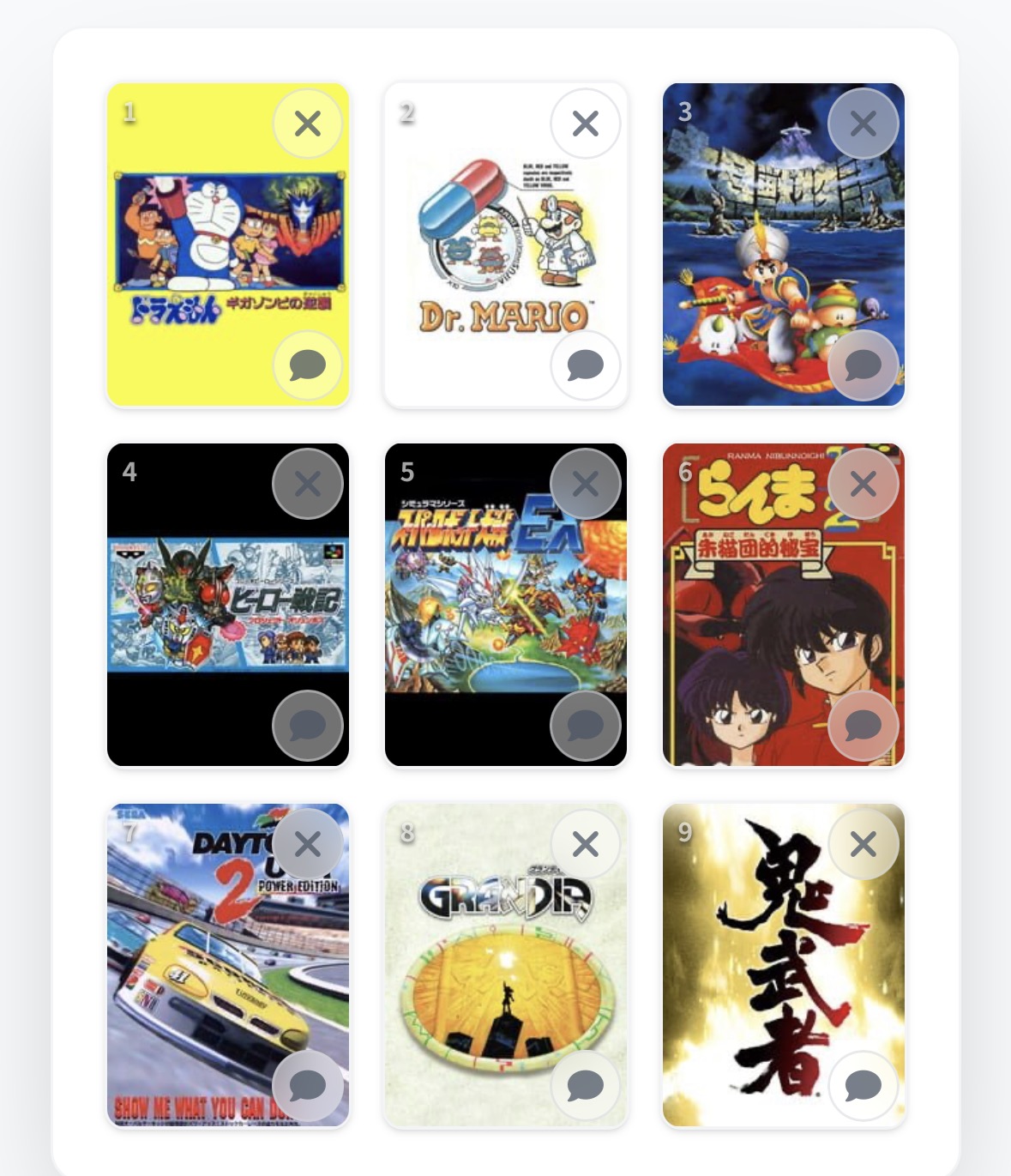Remove Super Robot Wars EX from slot 5

[586, 485]
